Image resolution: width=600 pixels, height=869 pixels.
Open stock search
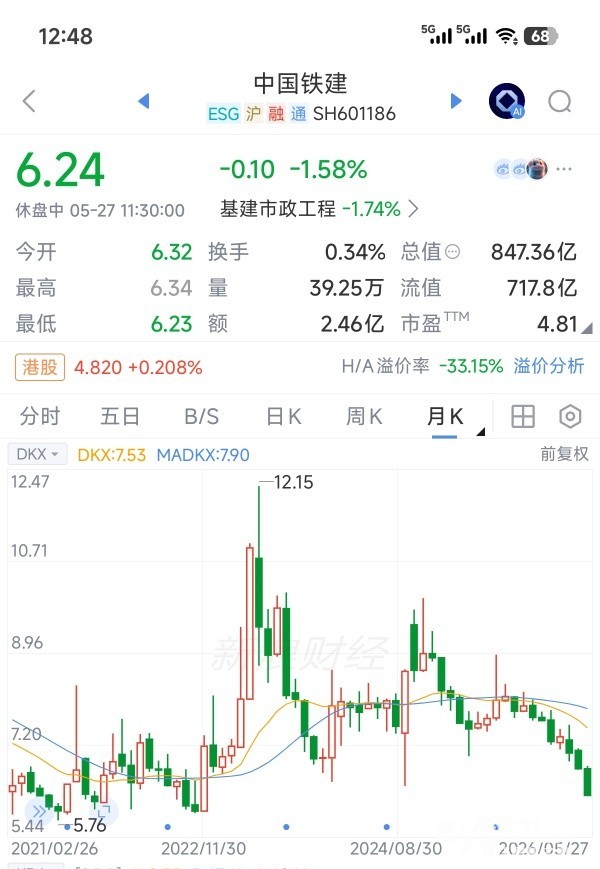point(560,101)
